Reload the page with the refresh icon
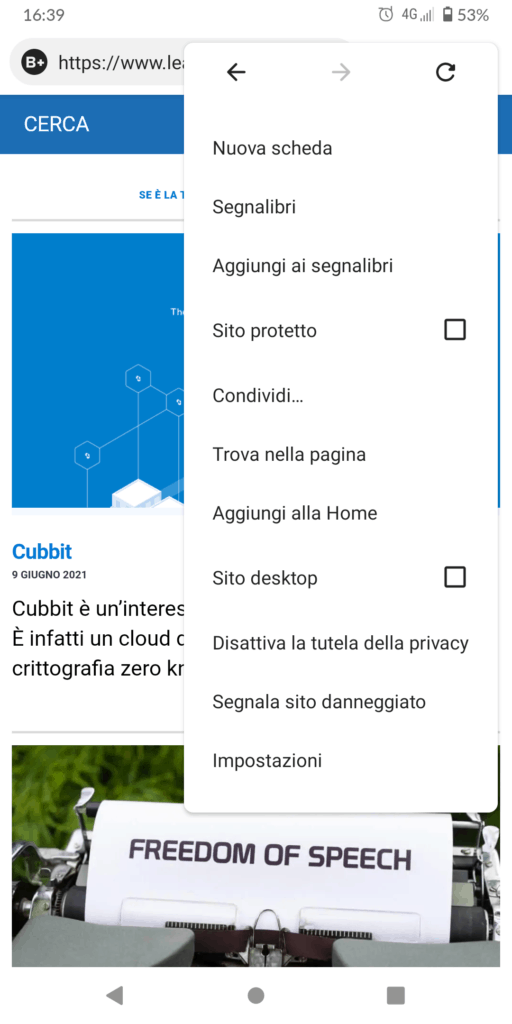 pyautogui.click(x=445, y=72)
